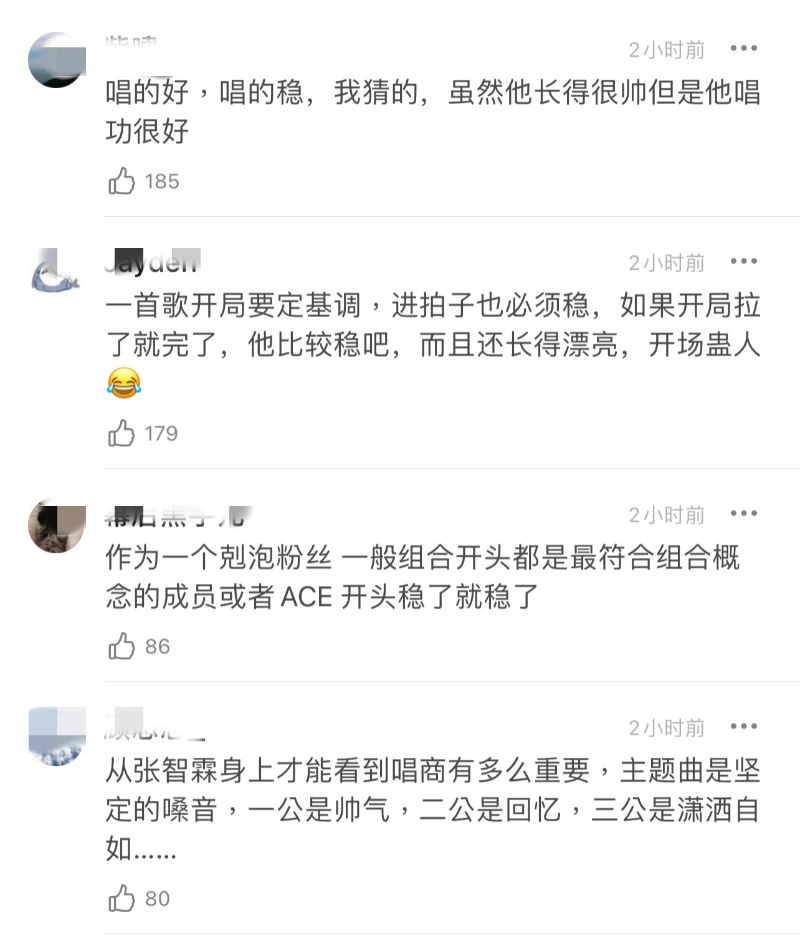Open the three-dot menu on Jayden's comment

pyautogui.click(x=743, y=262)
